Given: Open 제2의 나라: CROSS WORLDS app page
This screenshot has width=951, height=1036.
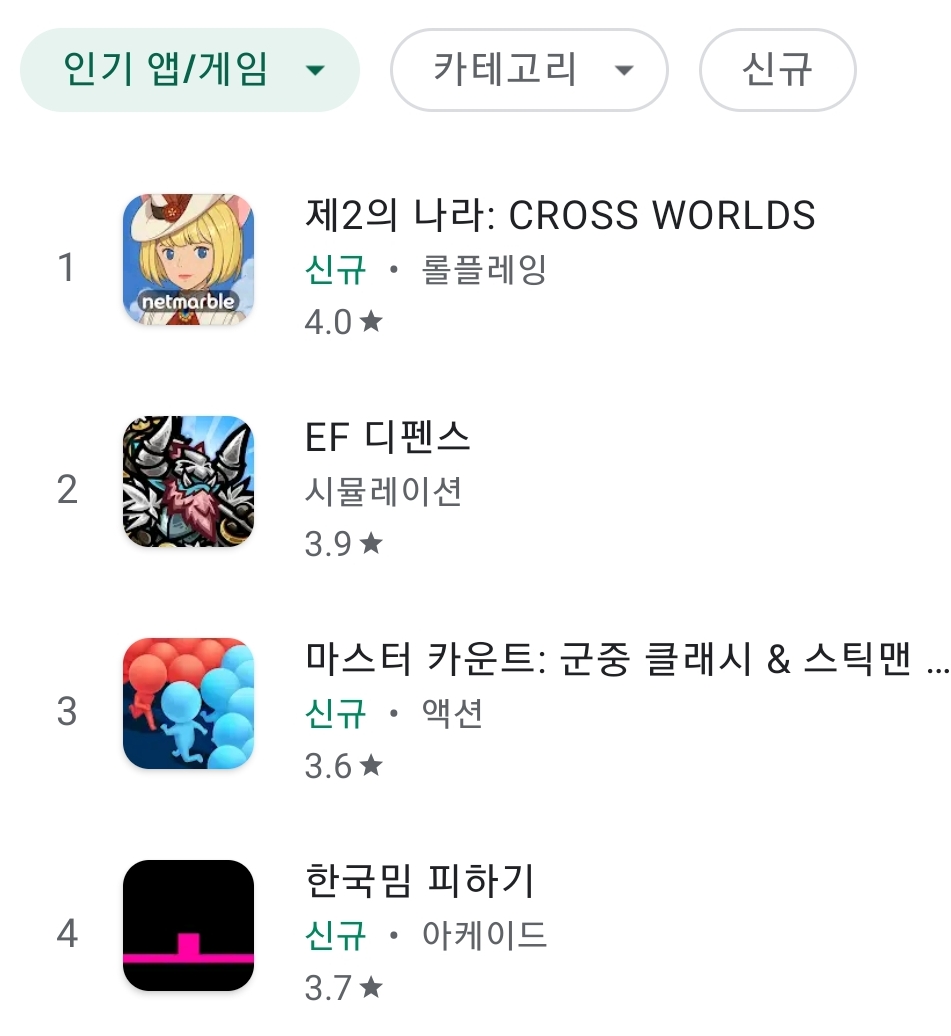Looking at the screenshot, I should [x=559, y=216].
